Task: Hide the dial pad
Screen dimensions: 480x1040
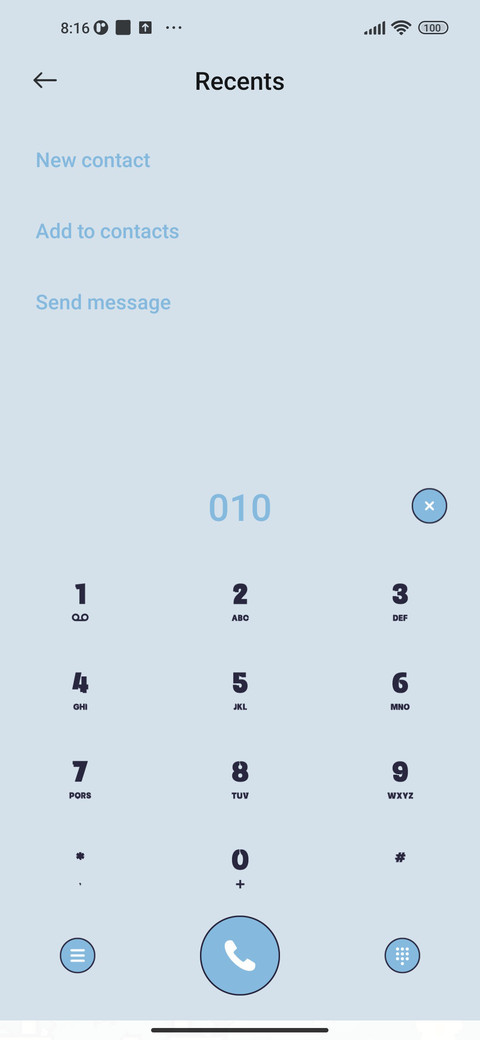Action: tap(402, 955)
